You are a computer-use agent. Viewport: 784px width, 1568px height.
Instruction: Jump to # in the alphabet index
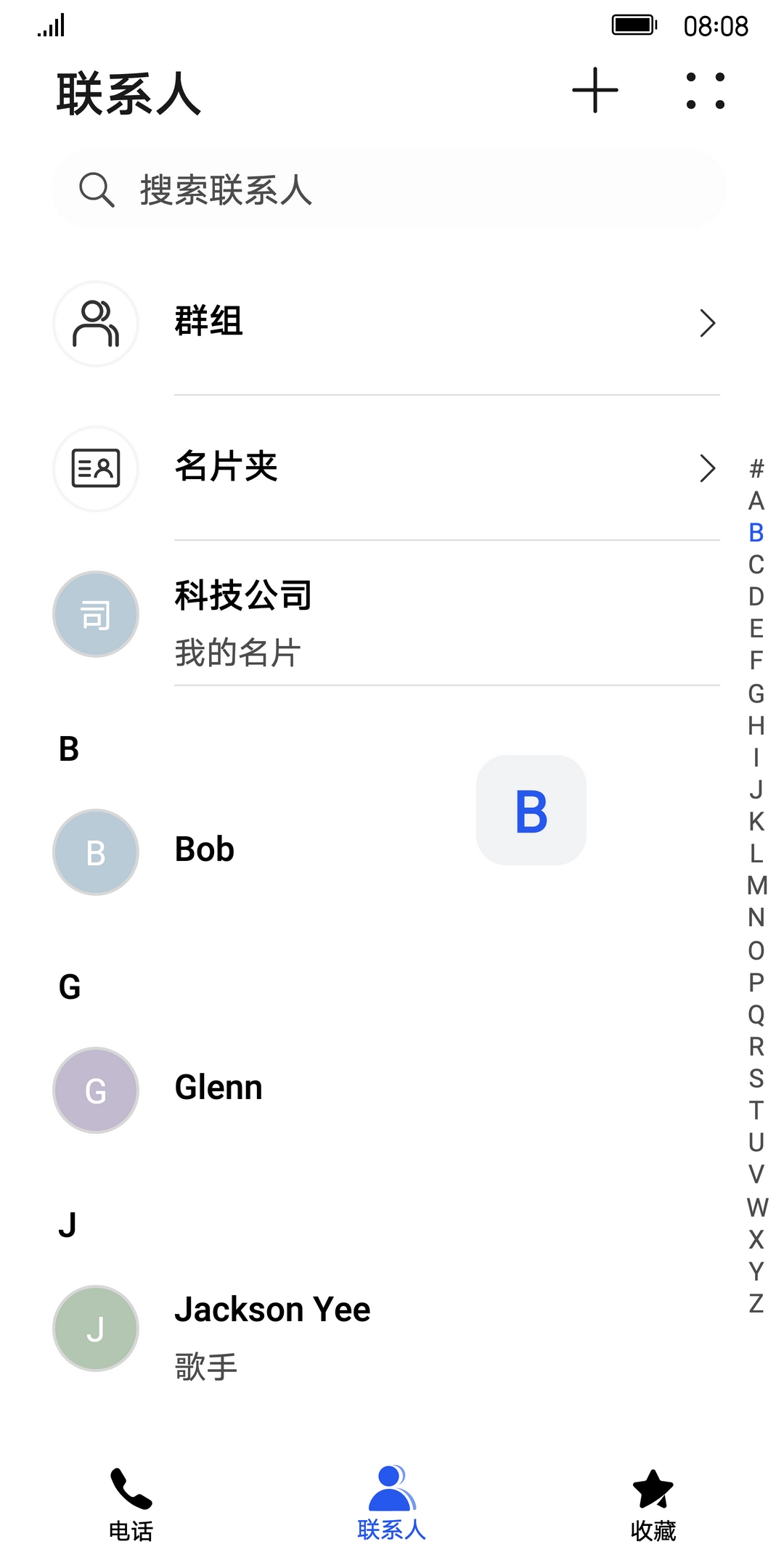point(756,468)
